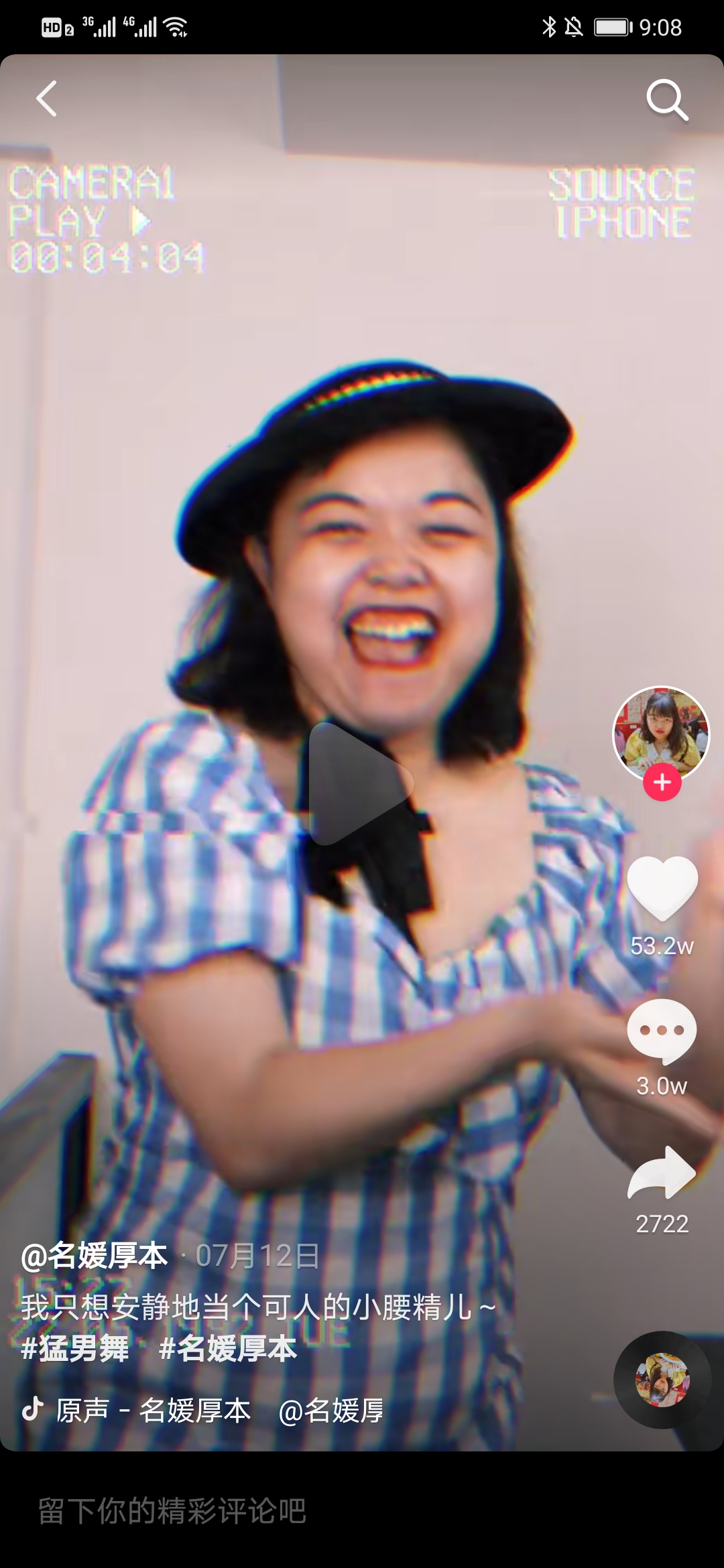Open the creator's profile avatar
This screenshot has width=724, height=1568.
pos(661,732)
